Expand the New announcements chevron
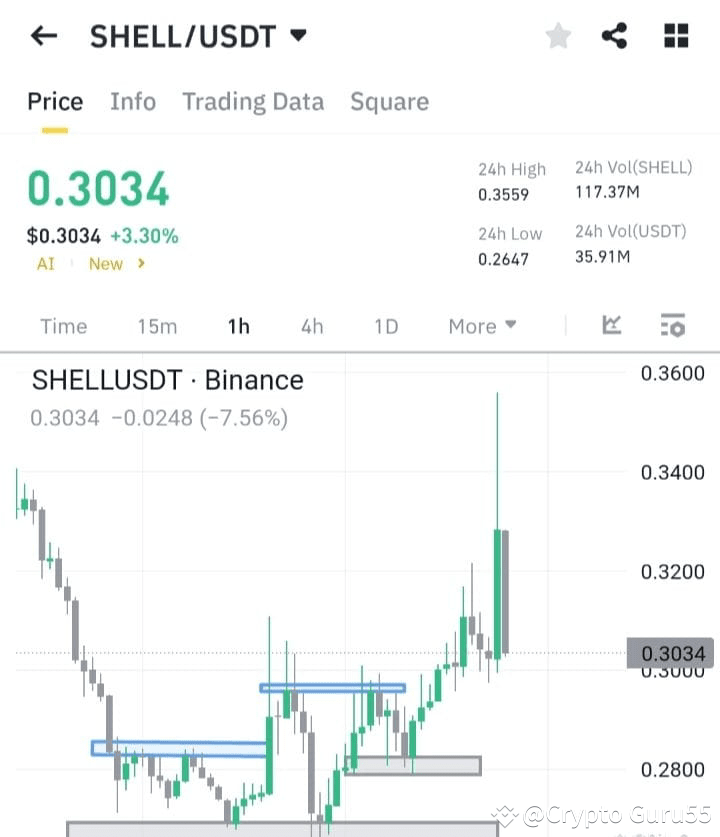This screenshot has width=720, height=837. pos(140,264)
